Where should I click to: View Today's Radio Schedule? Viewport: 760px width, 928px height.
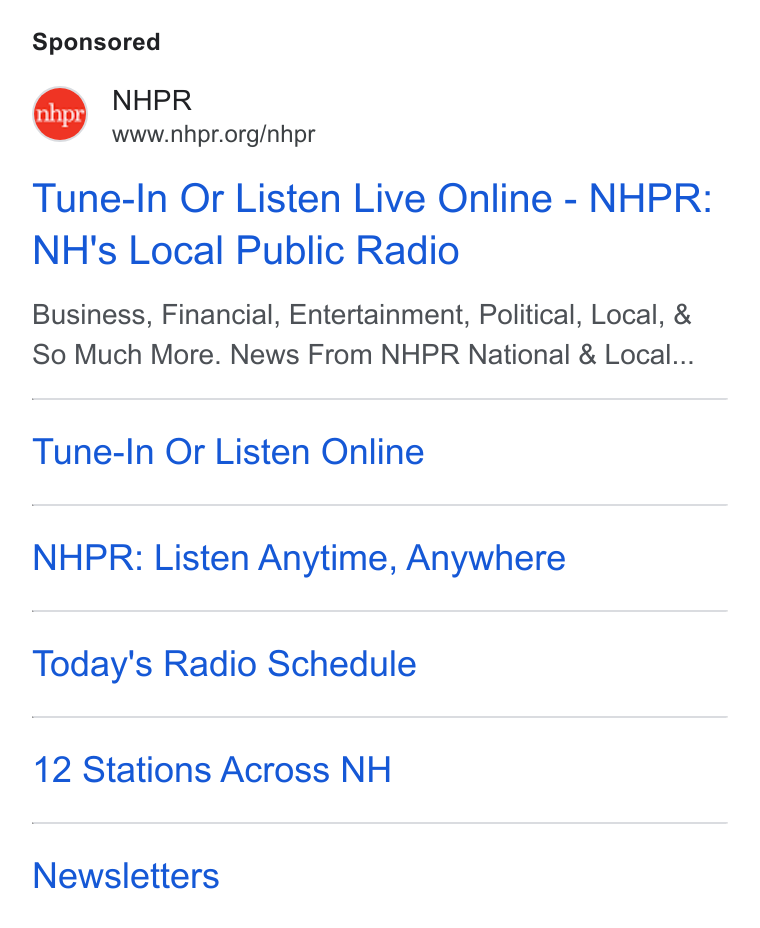pyautogui.click(x=224, y=664)
